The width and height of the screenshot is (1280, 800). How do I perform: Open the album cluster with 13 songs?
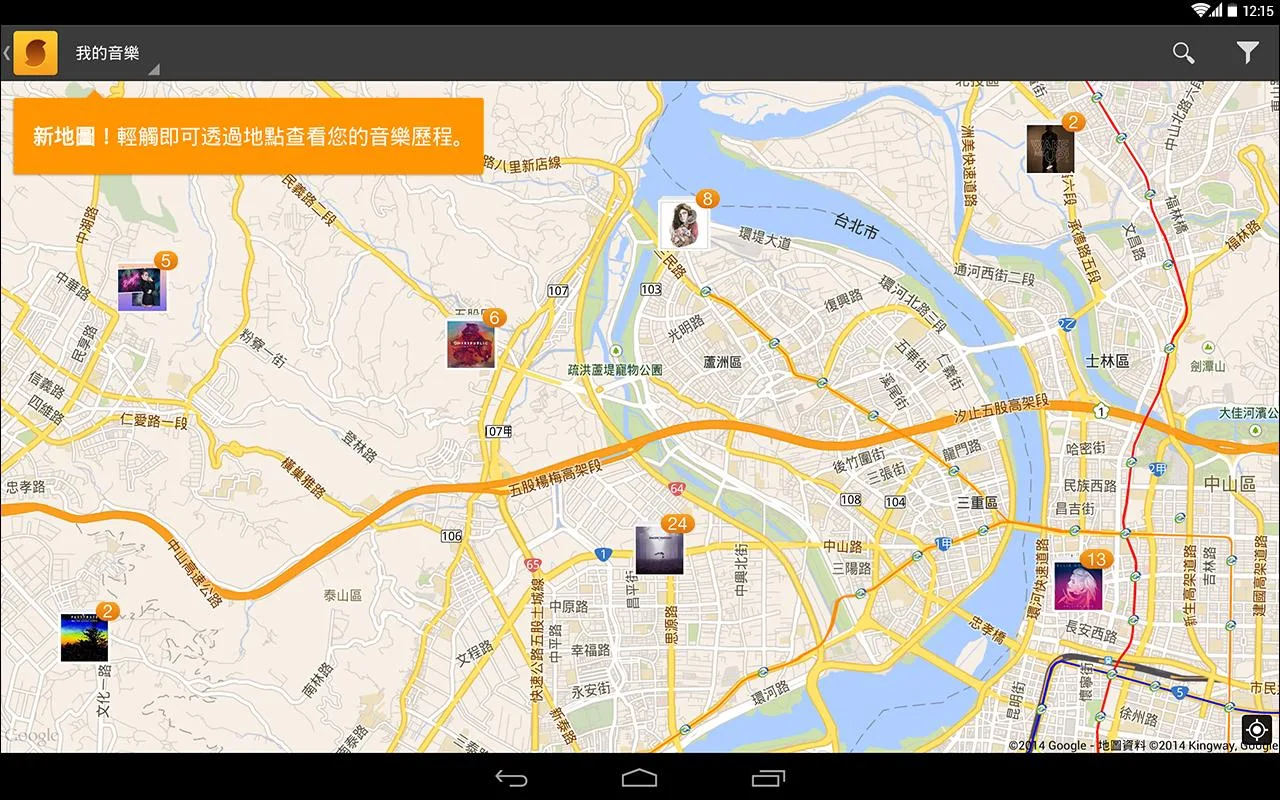1078,585
